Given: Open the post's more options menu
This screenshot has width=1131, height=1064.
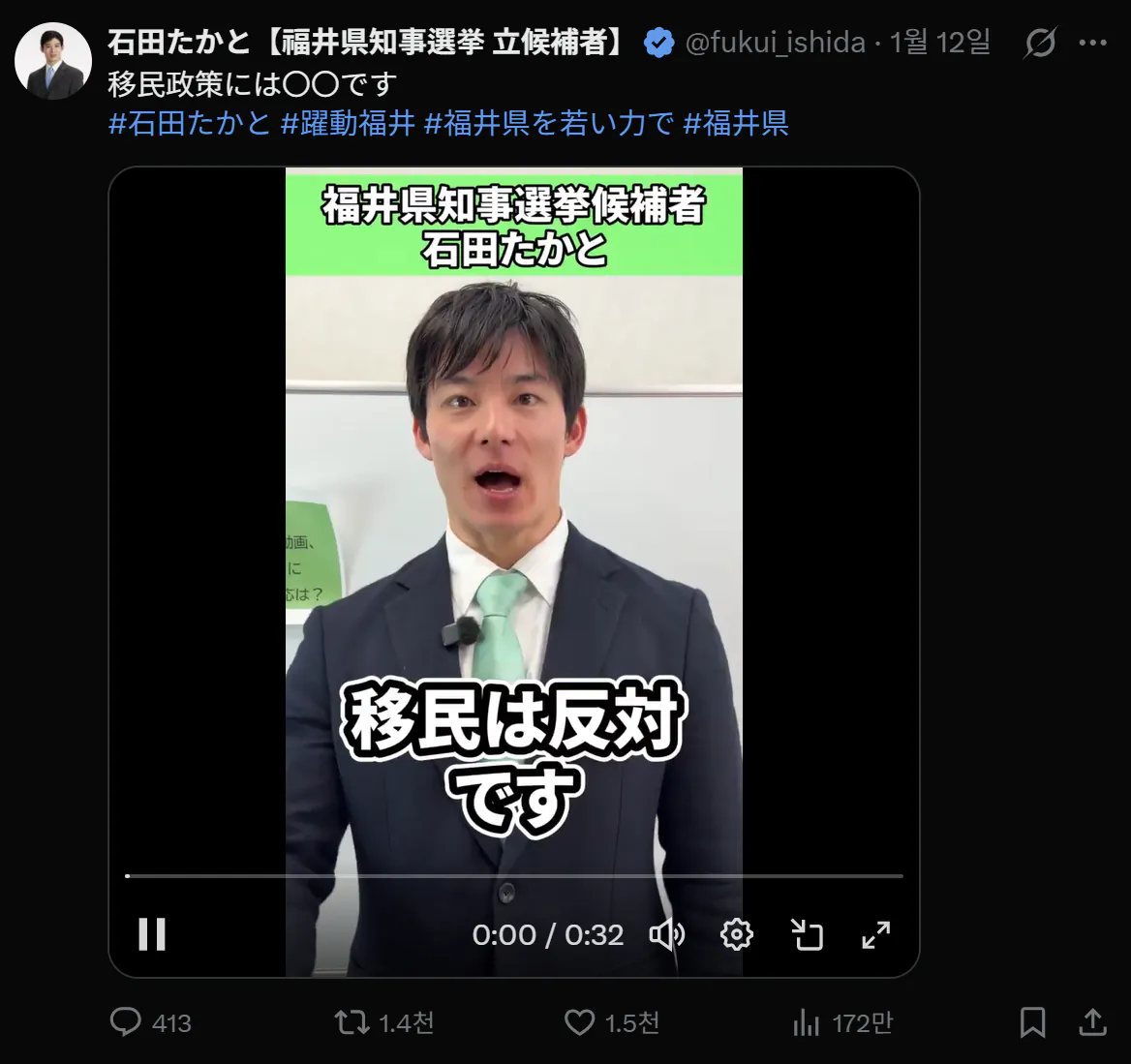Looking at the screenshot, I should pyautogui.click(x=1092, y=43).
